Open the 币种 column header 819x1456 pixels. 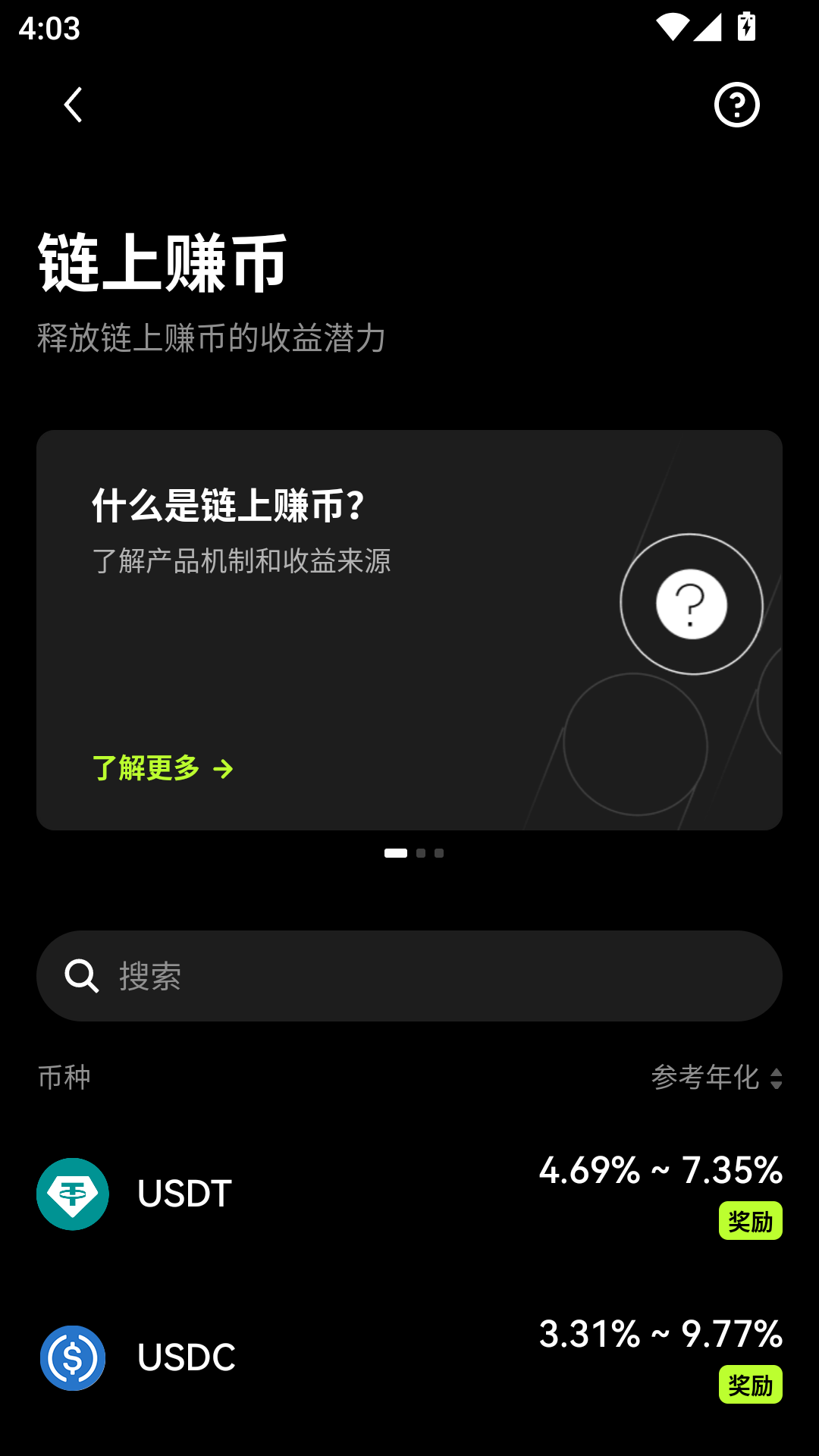coord(64,1075)
